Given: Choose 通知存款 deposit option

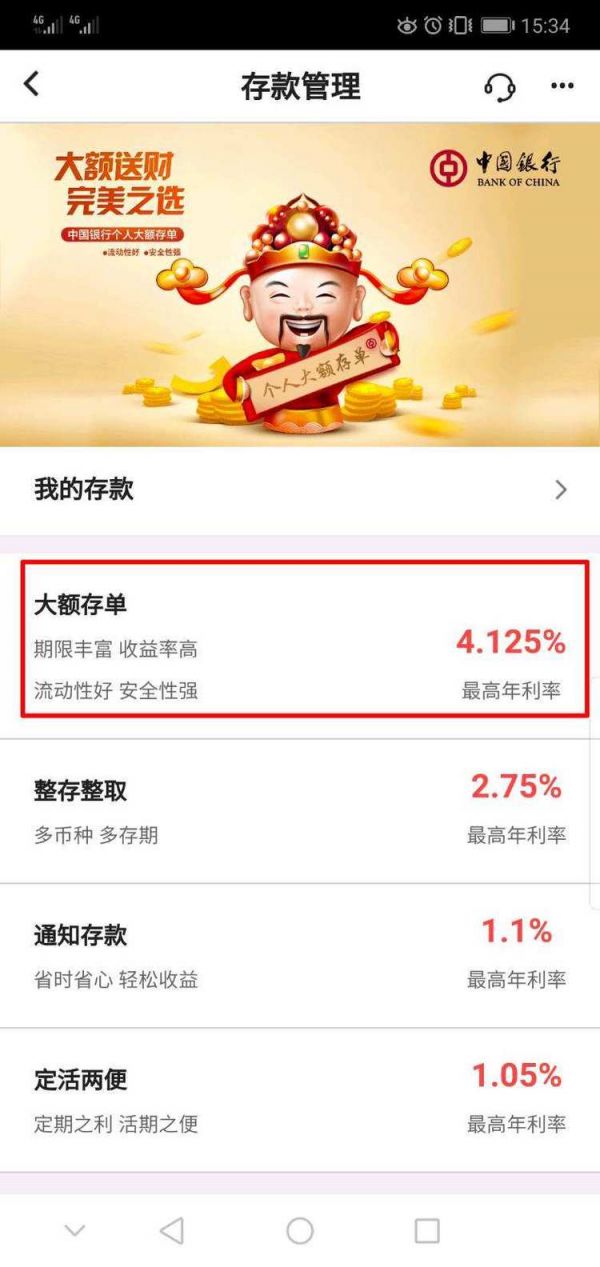Looking at the screenshot, I should [x=300, y=955].
